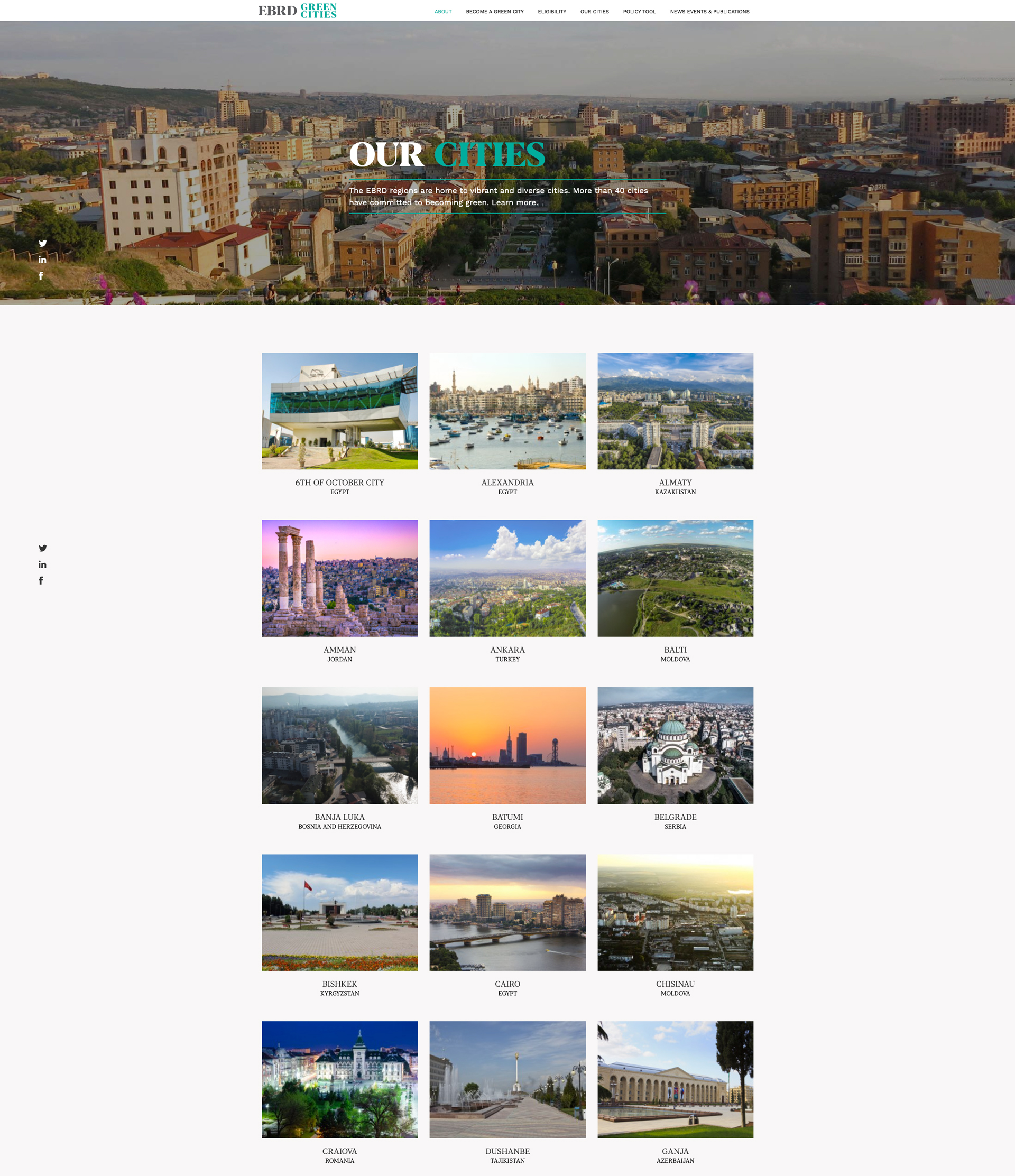Open the Policy Tool page

[639, 11]
